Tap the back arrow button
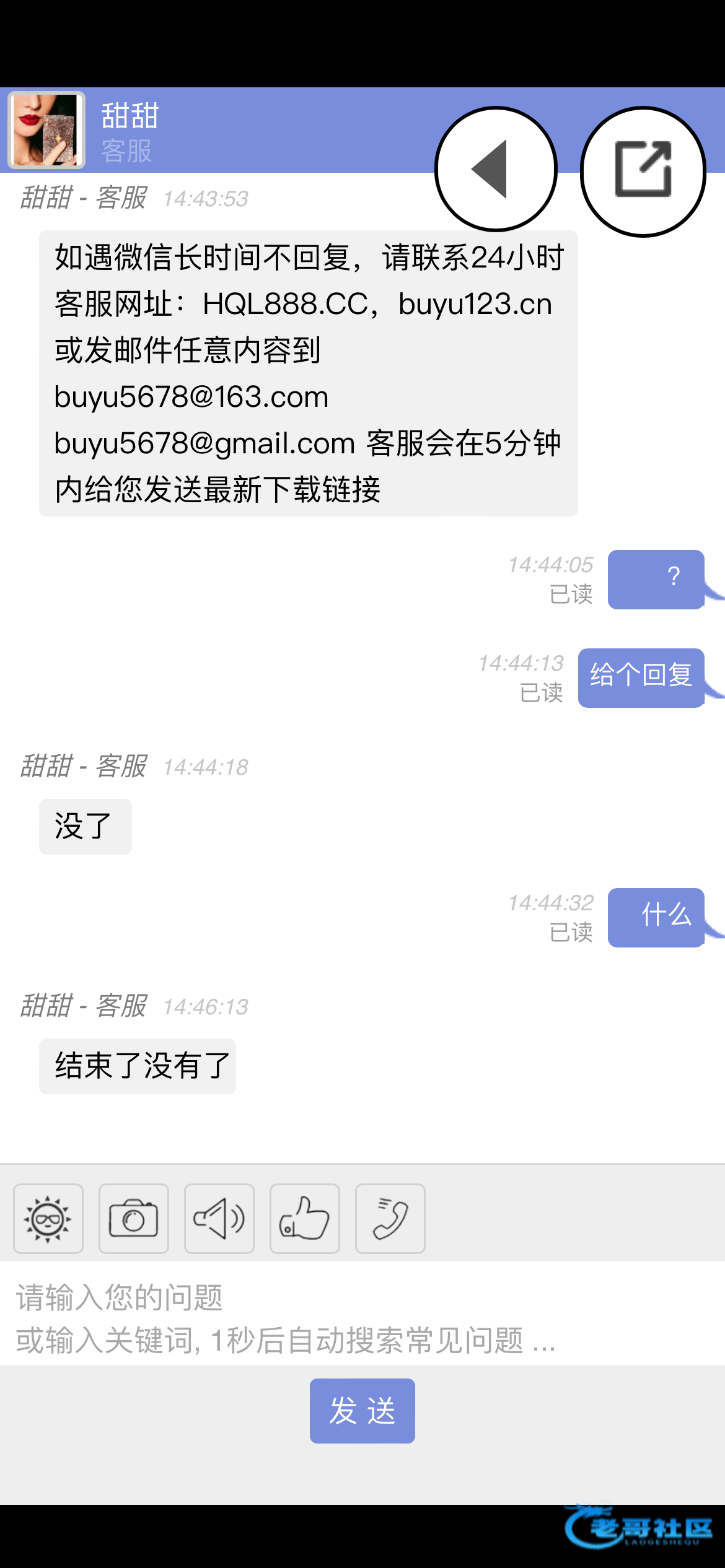The height and width of the screenshot is (1568, 725). click(x=496, y=169)
